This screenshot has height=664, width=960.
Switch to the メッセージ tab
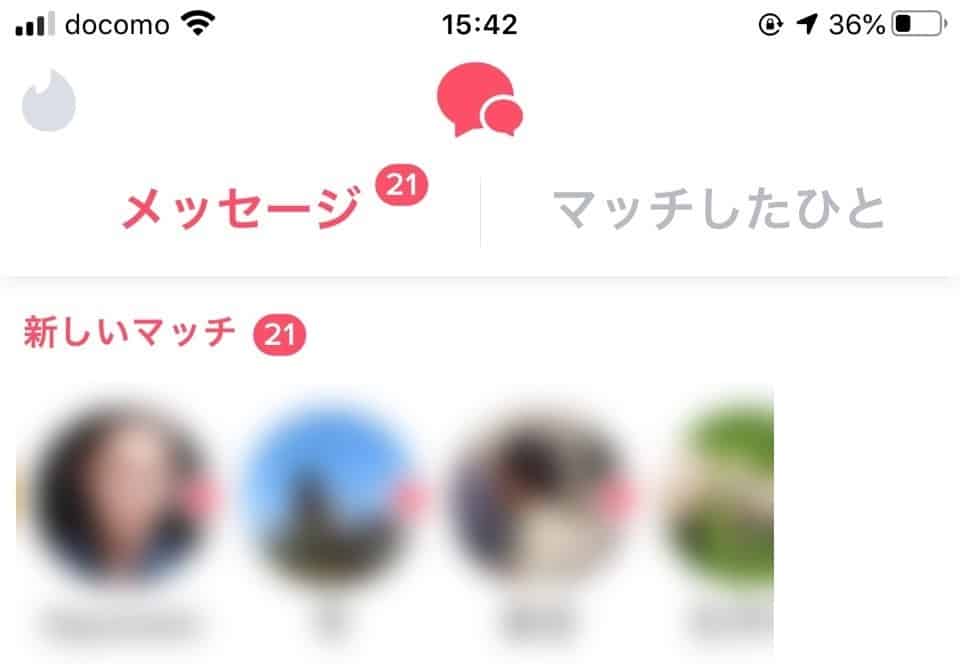point(240,209)
